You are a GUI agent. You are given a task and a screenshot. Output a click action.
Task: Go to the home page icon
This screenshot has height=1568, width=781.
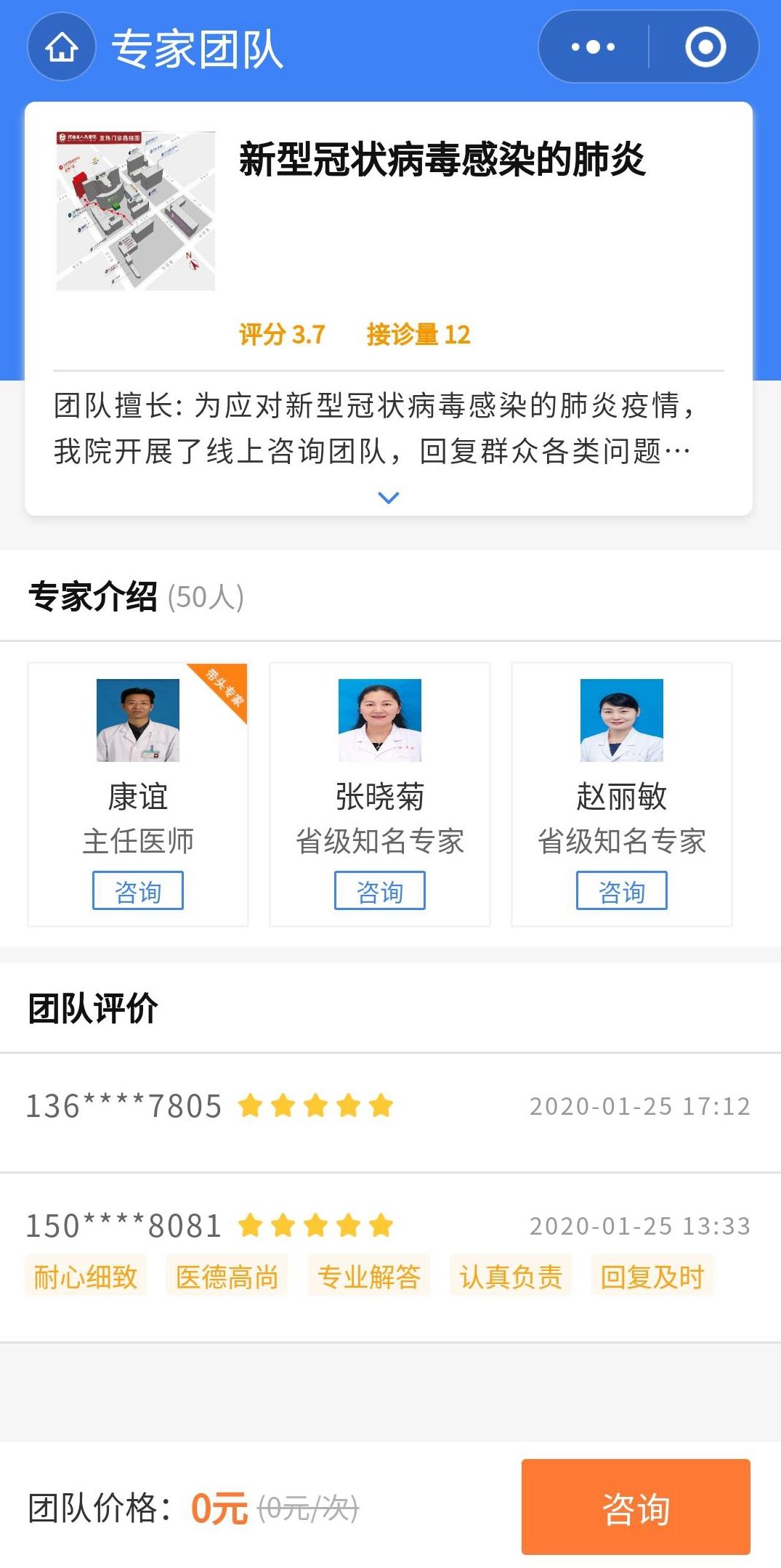pos(62,48)
